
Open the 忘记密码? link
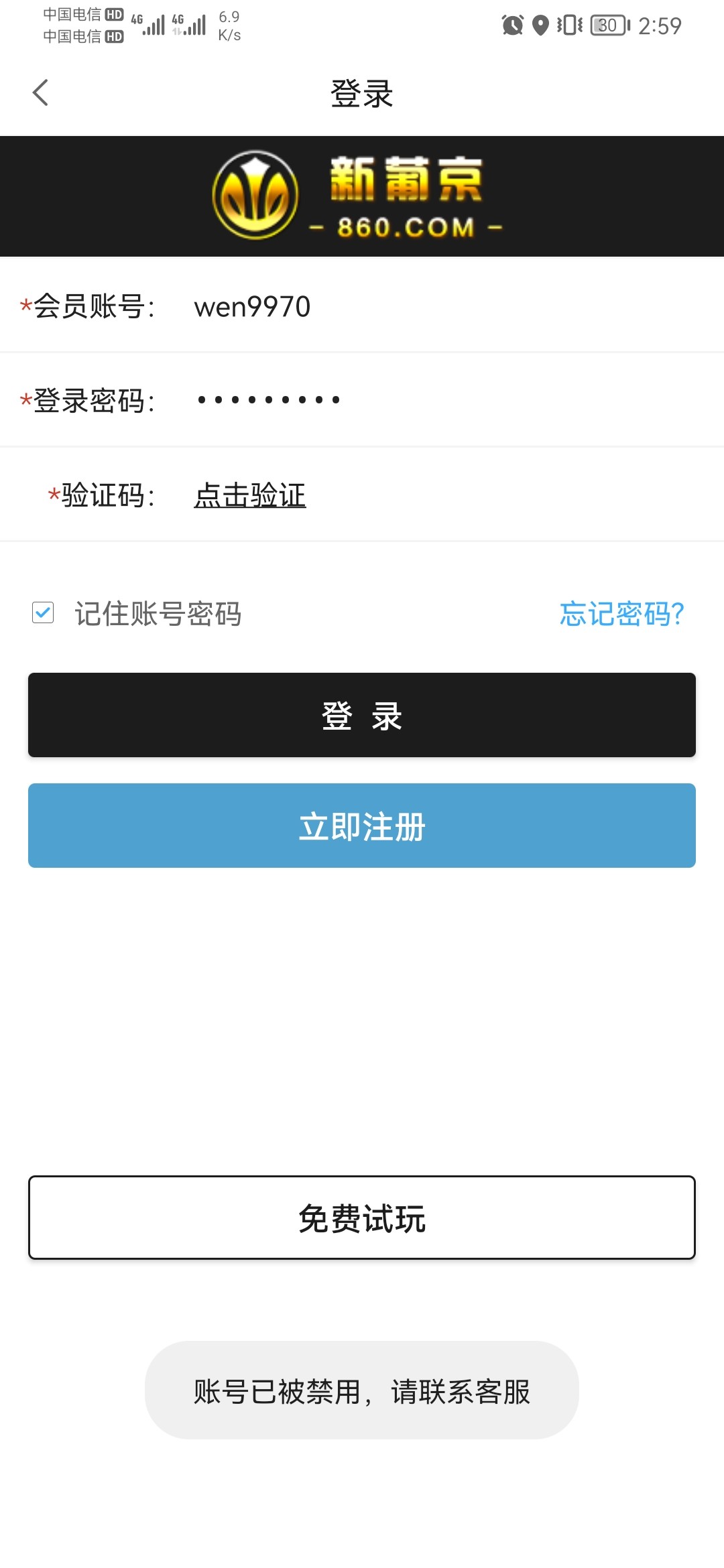pos(621,614)
